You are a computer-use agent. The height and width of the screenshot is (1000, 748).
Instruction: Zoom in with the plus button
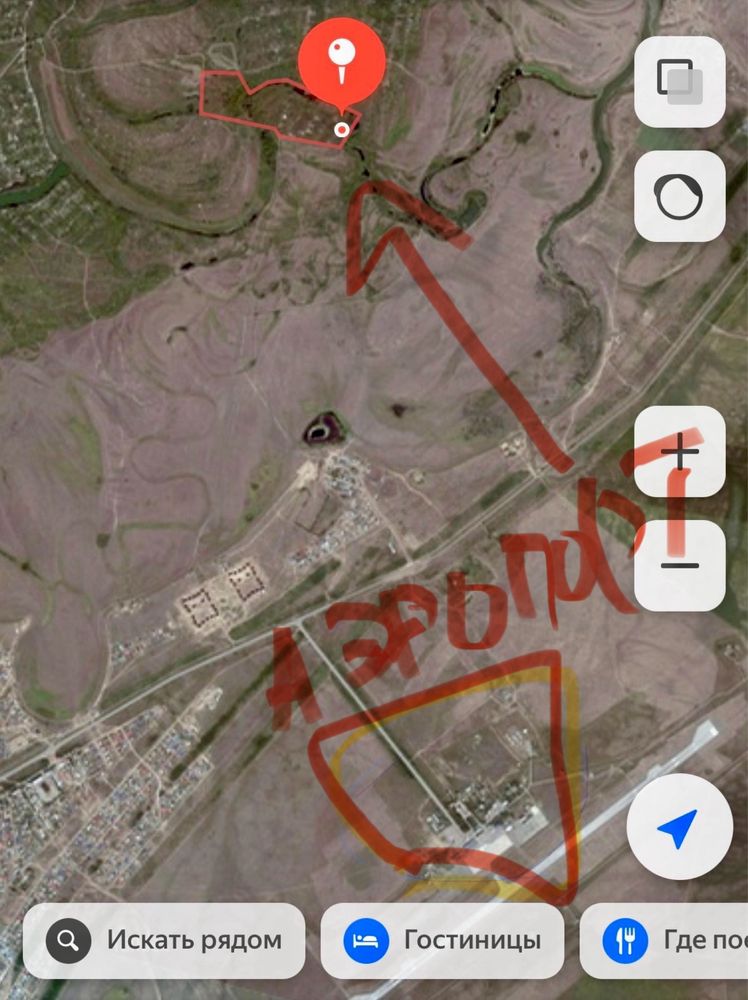tap(680, 455)
